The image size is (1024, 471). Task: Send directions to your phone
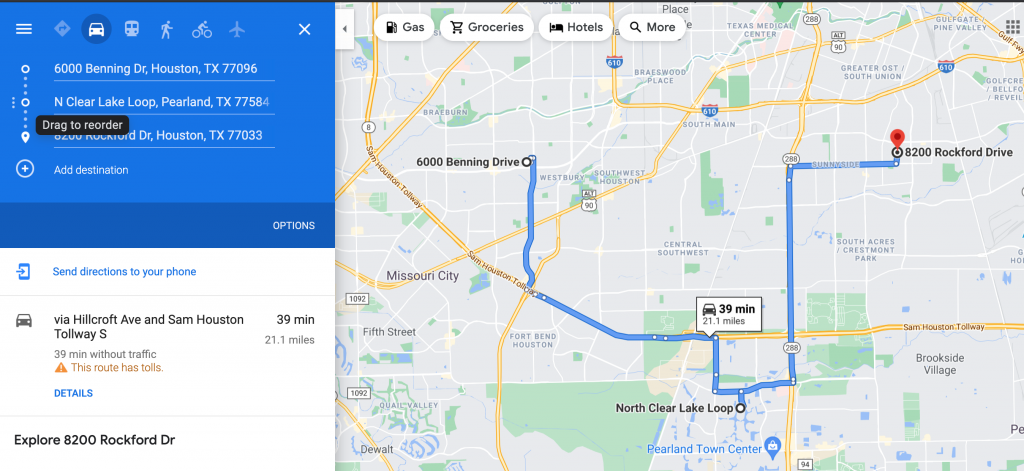pos(124,272)
